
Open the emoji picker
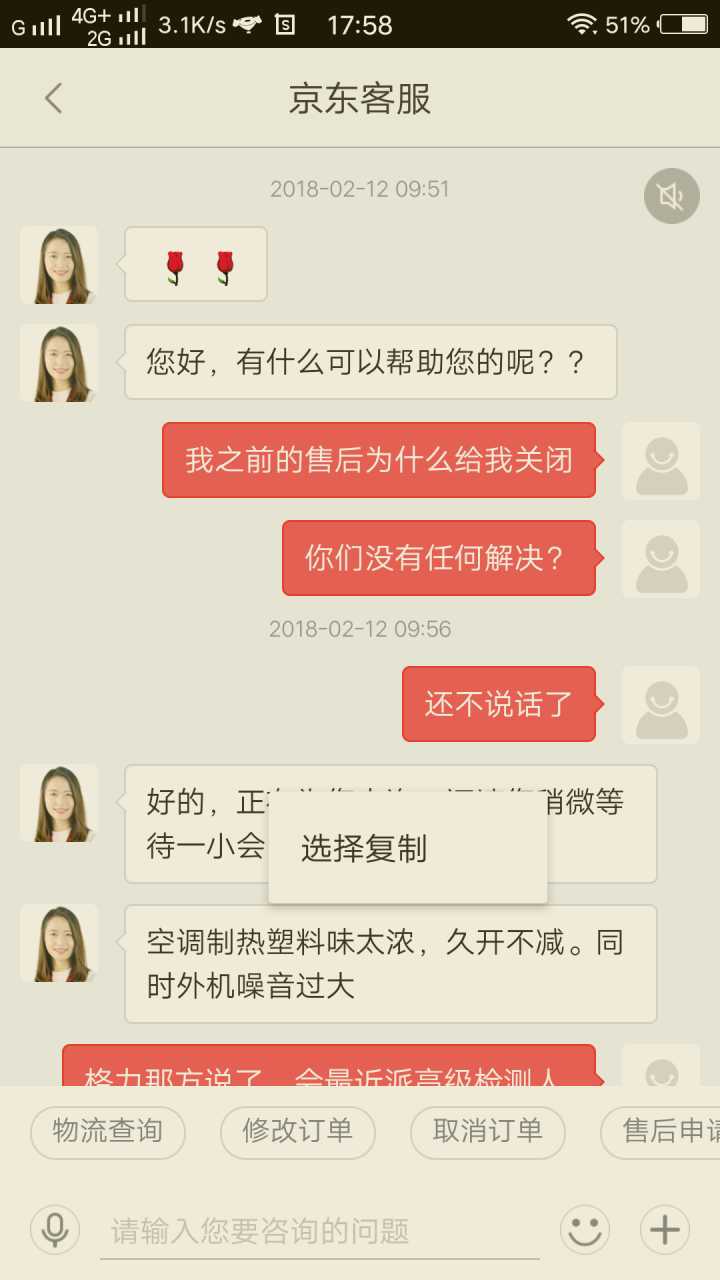click(x=585, y=1229)
